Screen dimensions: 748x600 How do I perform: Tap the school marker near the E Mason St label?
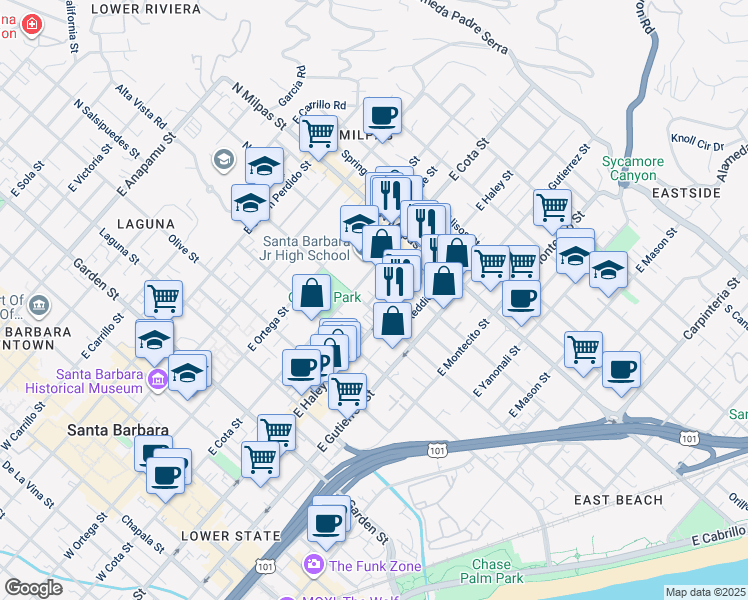[608, 270]
